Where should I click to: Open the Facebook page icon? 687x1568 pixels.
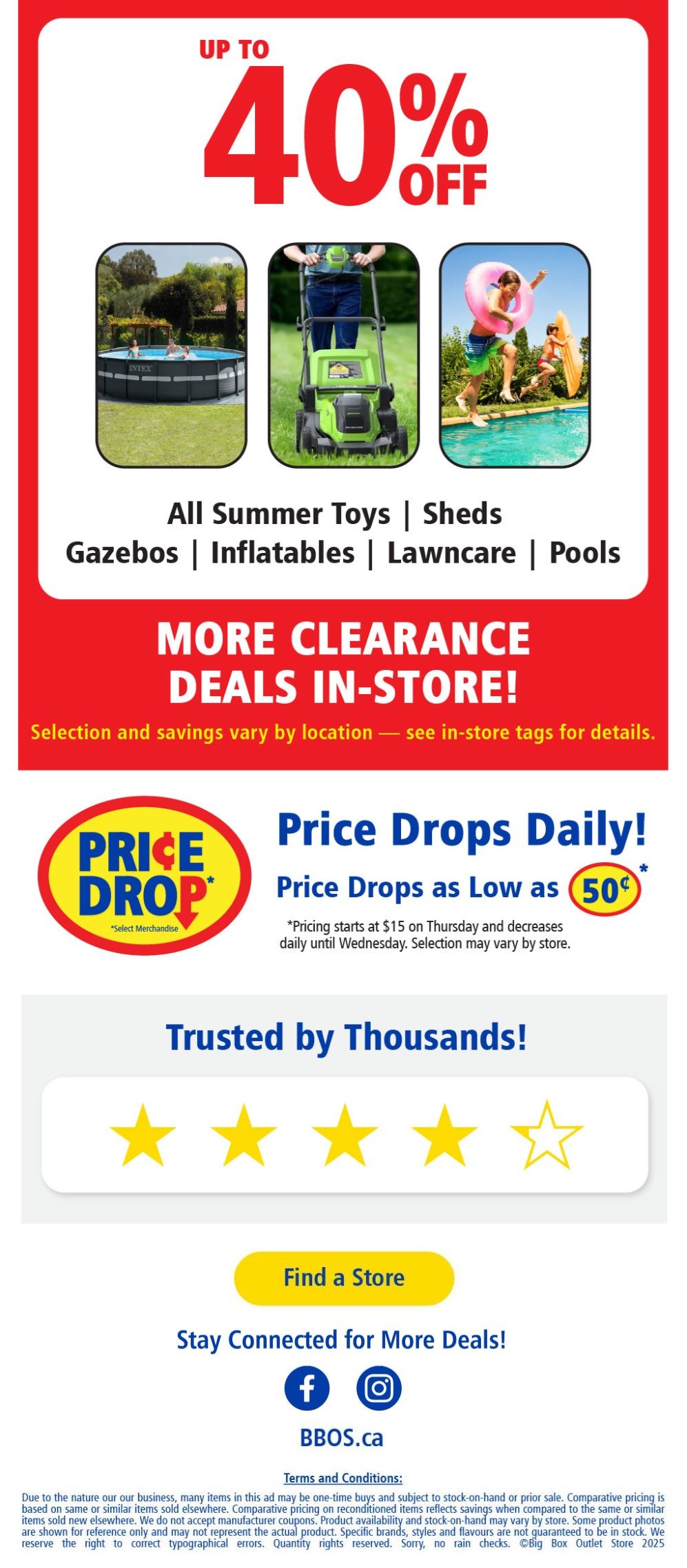[x=307, y=1388]
